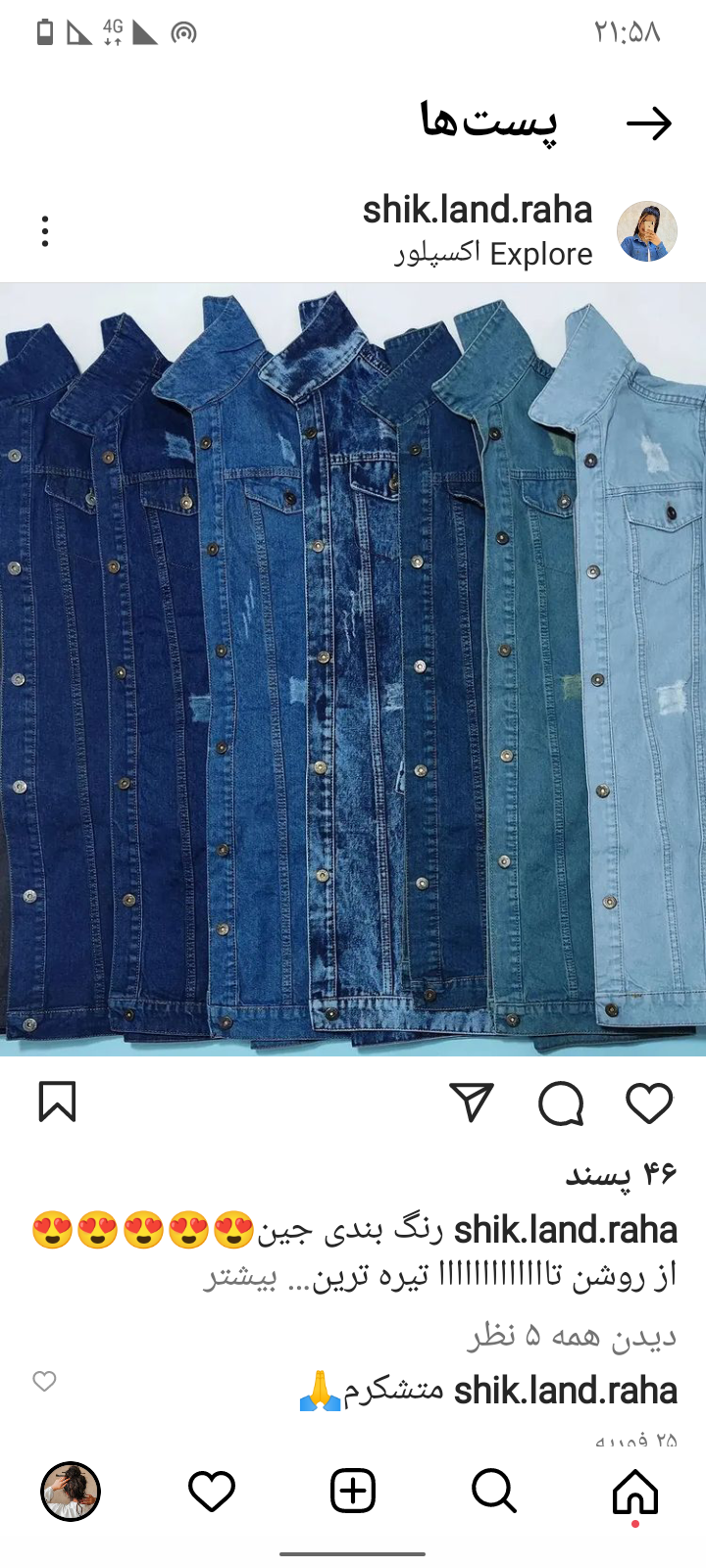
Task: Open shik.land.raha profile picture
Action: coord(647,232)
